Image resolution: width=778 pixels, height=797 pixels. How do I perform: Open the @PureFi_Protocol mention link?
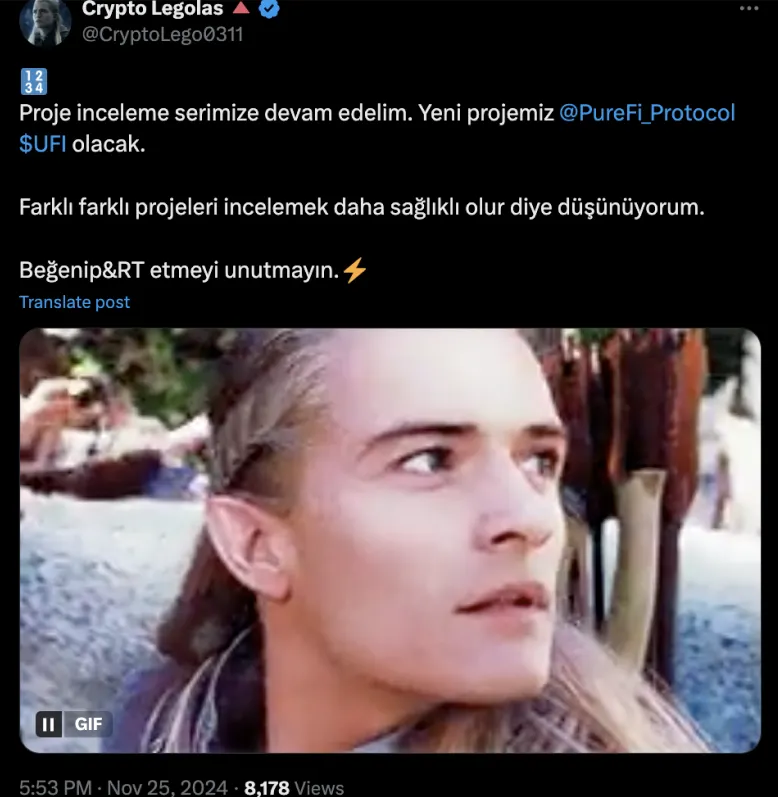[x=647, y=112]
